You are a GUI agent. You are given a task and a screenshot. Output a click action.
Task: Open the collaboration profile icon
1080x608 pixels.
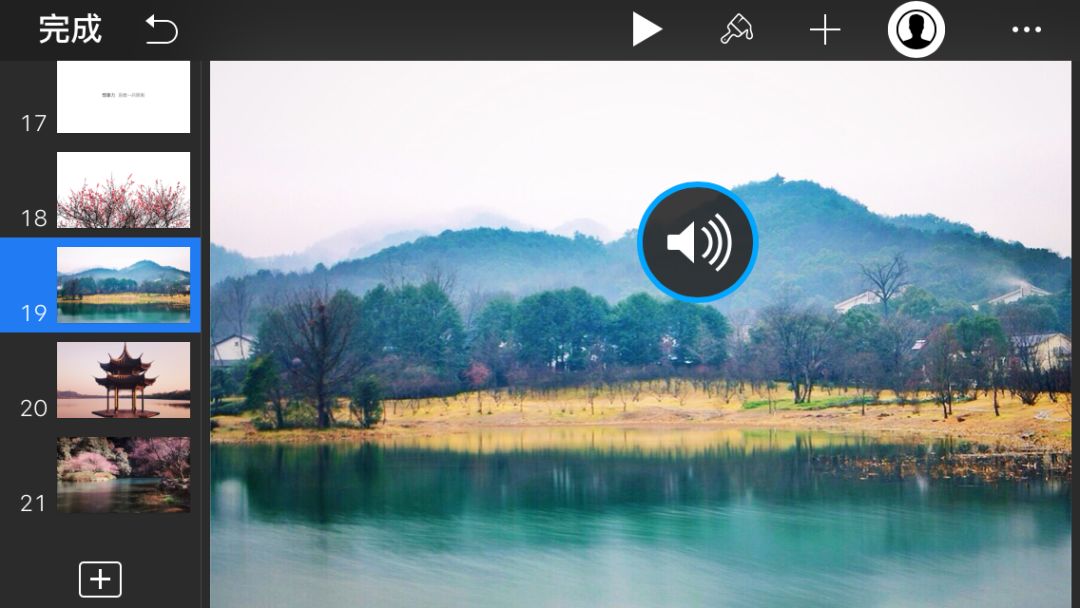[916, 30]
